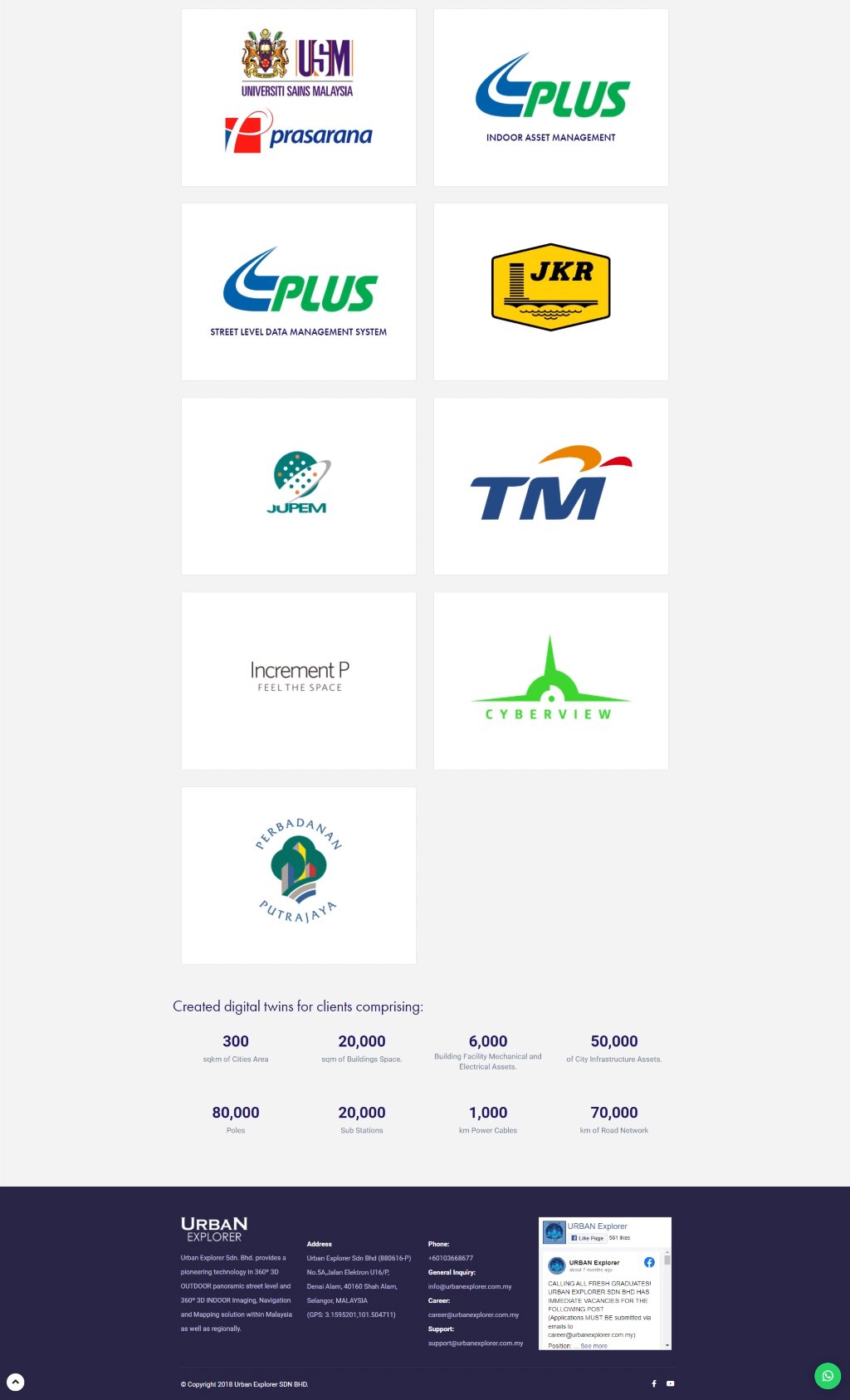Call the phone number +60103668677
The width and height of the screenshot is (850, 1400).
pyautogui.click(x=451, y=1258)
